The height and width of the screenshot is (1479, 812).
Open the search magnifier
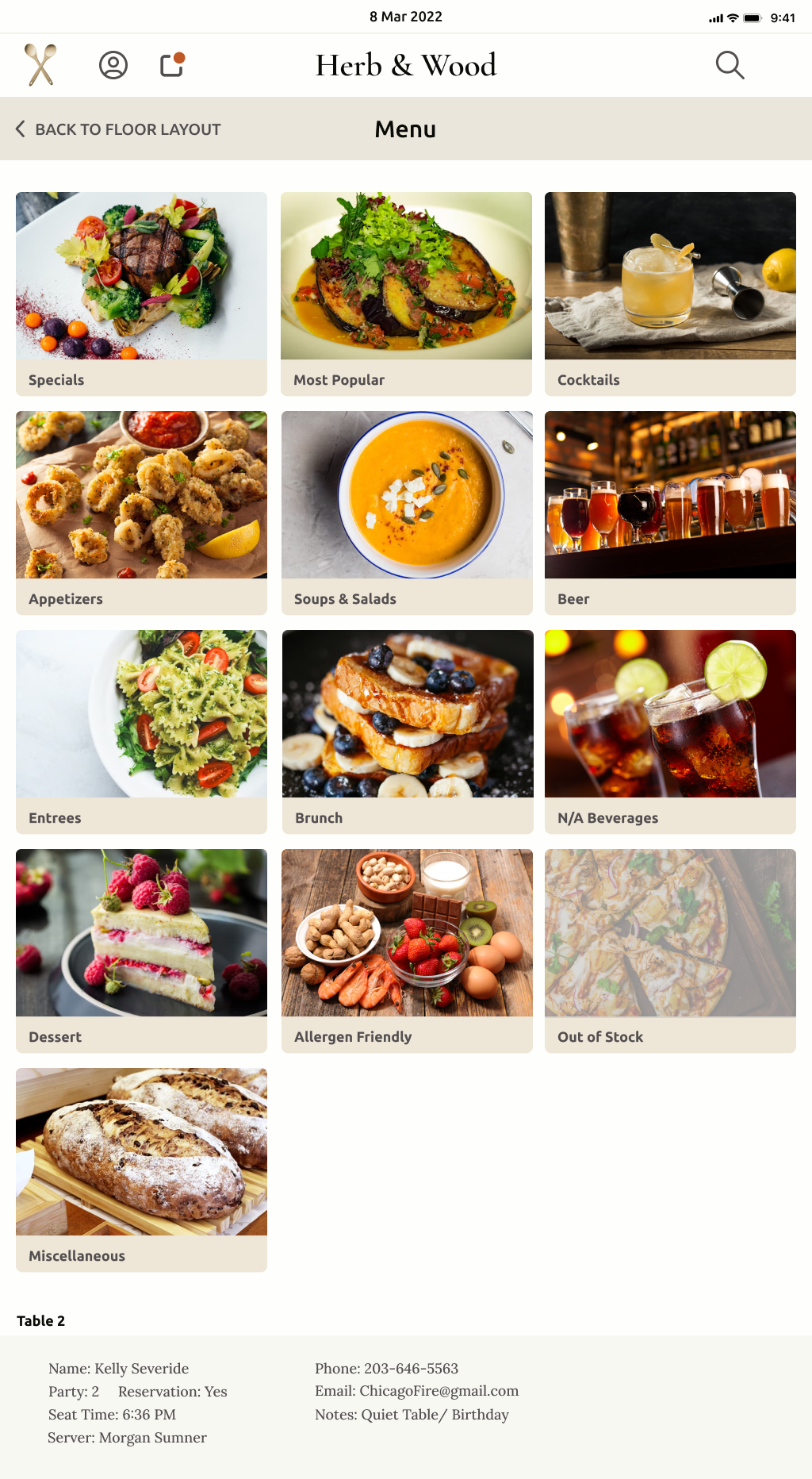730,65
